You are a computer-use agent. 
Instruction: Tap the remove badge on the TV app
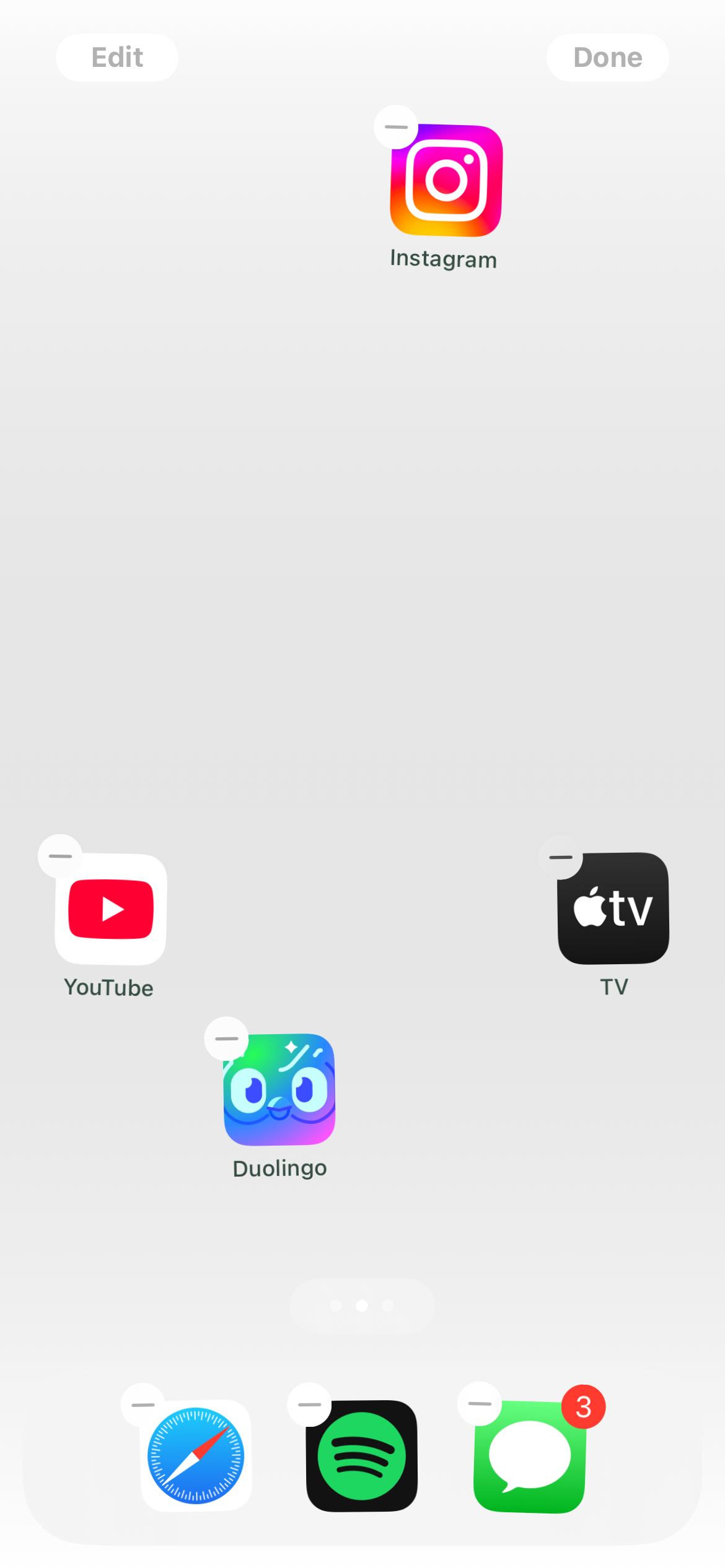point(561,856)
